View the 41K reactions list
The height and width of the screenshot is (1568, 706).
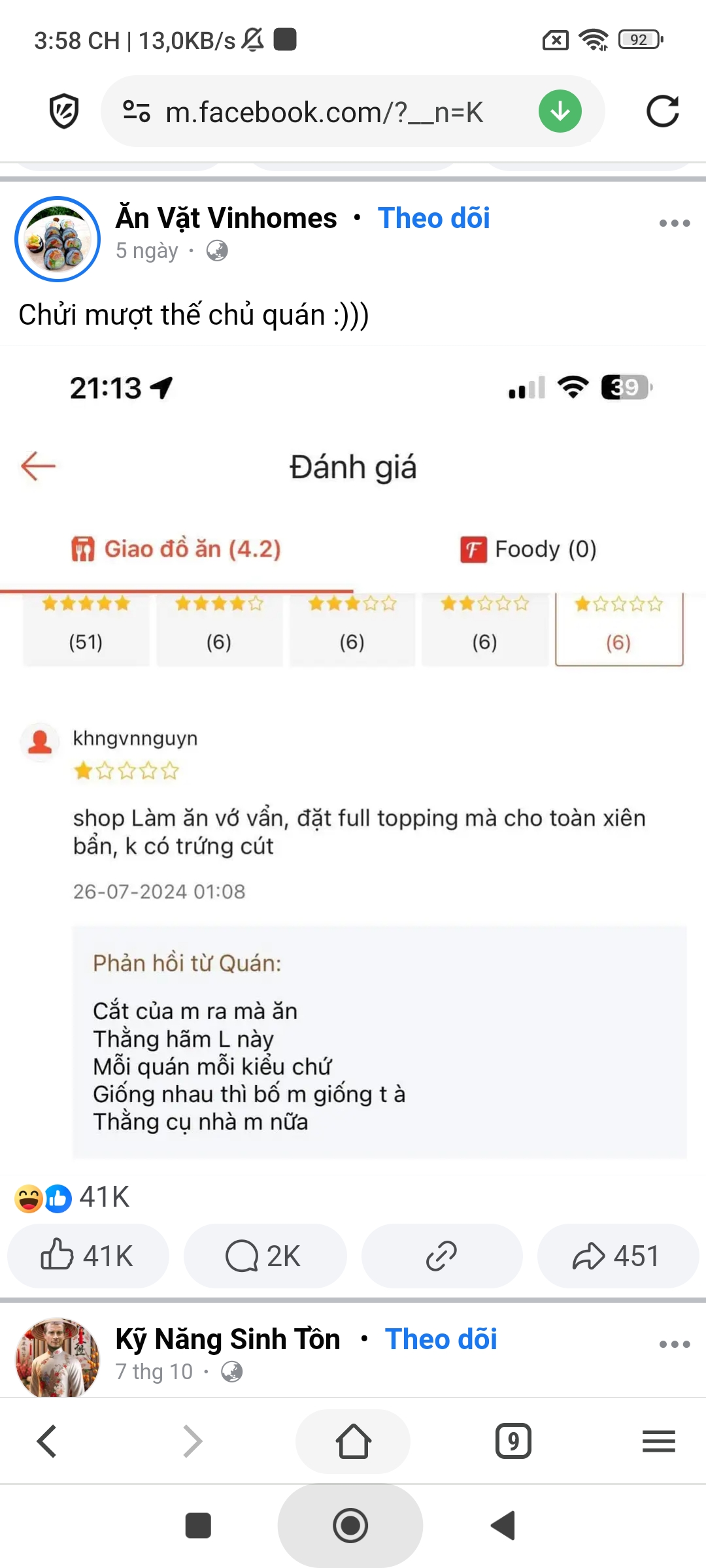point(72,1197)
